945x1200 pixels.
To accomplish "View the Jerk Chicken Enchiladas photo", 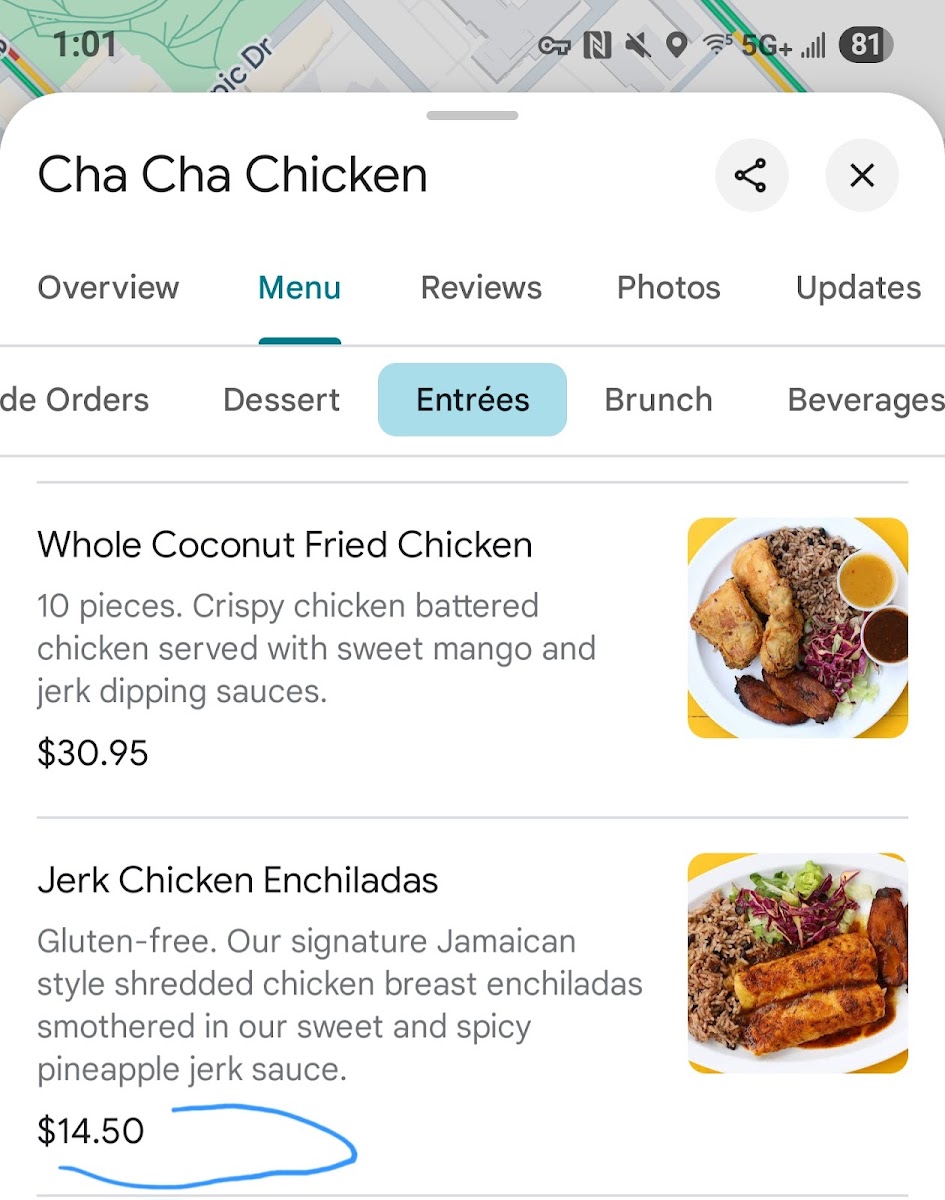I will click(x=797, y=963).
